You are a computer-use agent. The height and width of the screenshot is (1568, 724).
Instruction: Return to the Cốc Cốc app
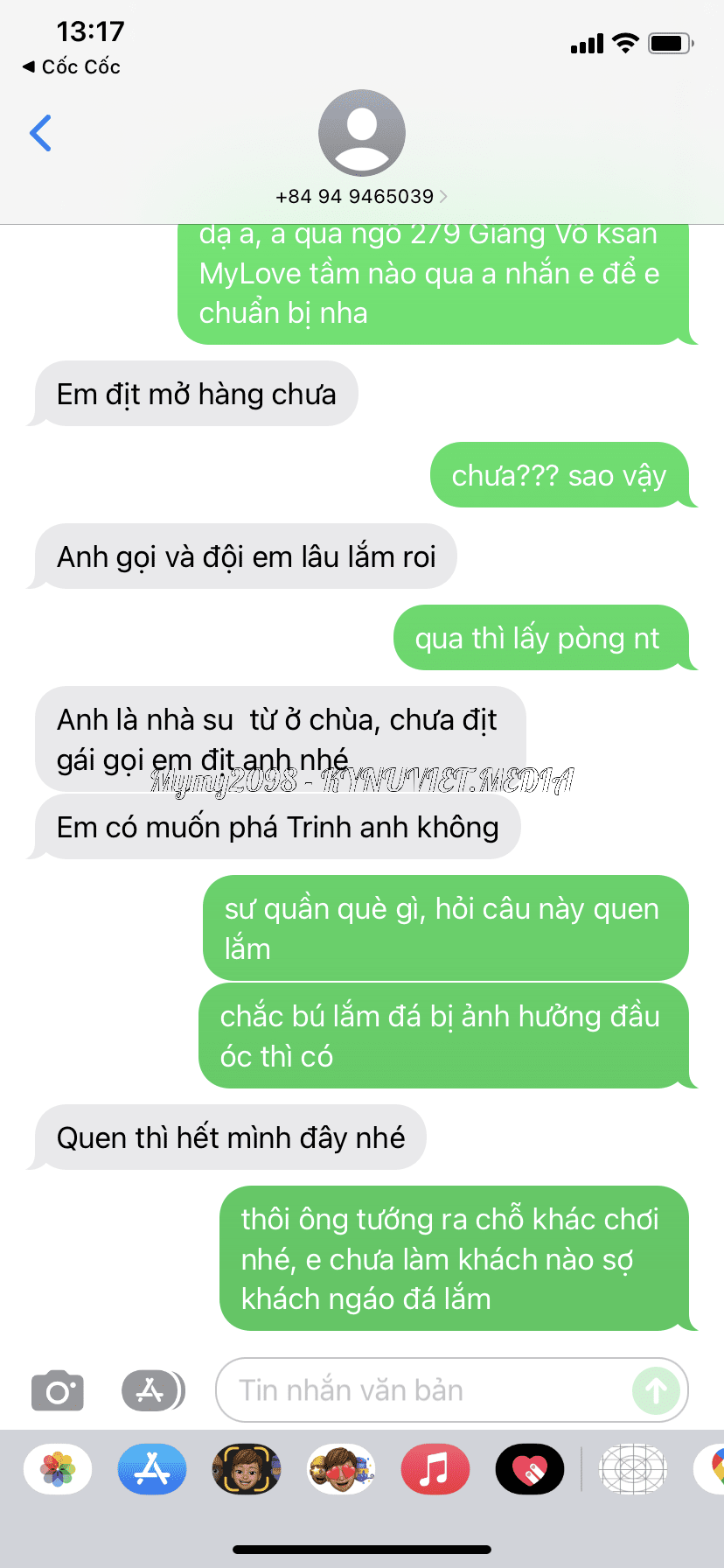(72, 66)
